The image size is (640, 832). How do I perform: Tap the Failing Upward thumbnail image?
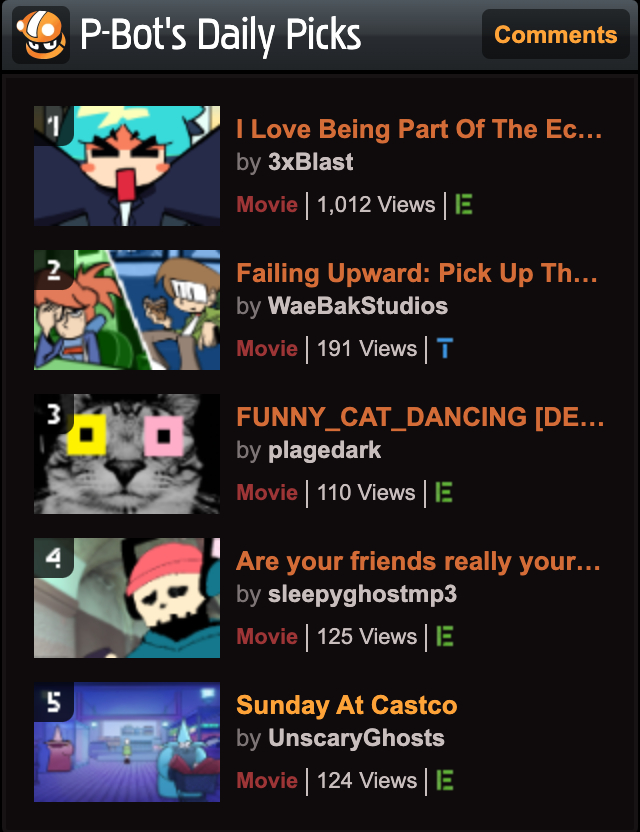click(x=127, y=310)
